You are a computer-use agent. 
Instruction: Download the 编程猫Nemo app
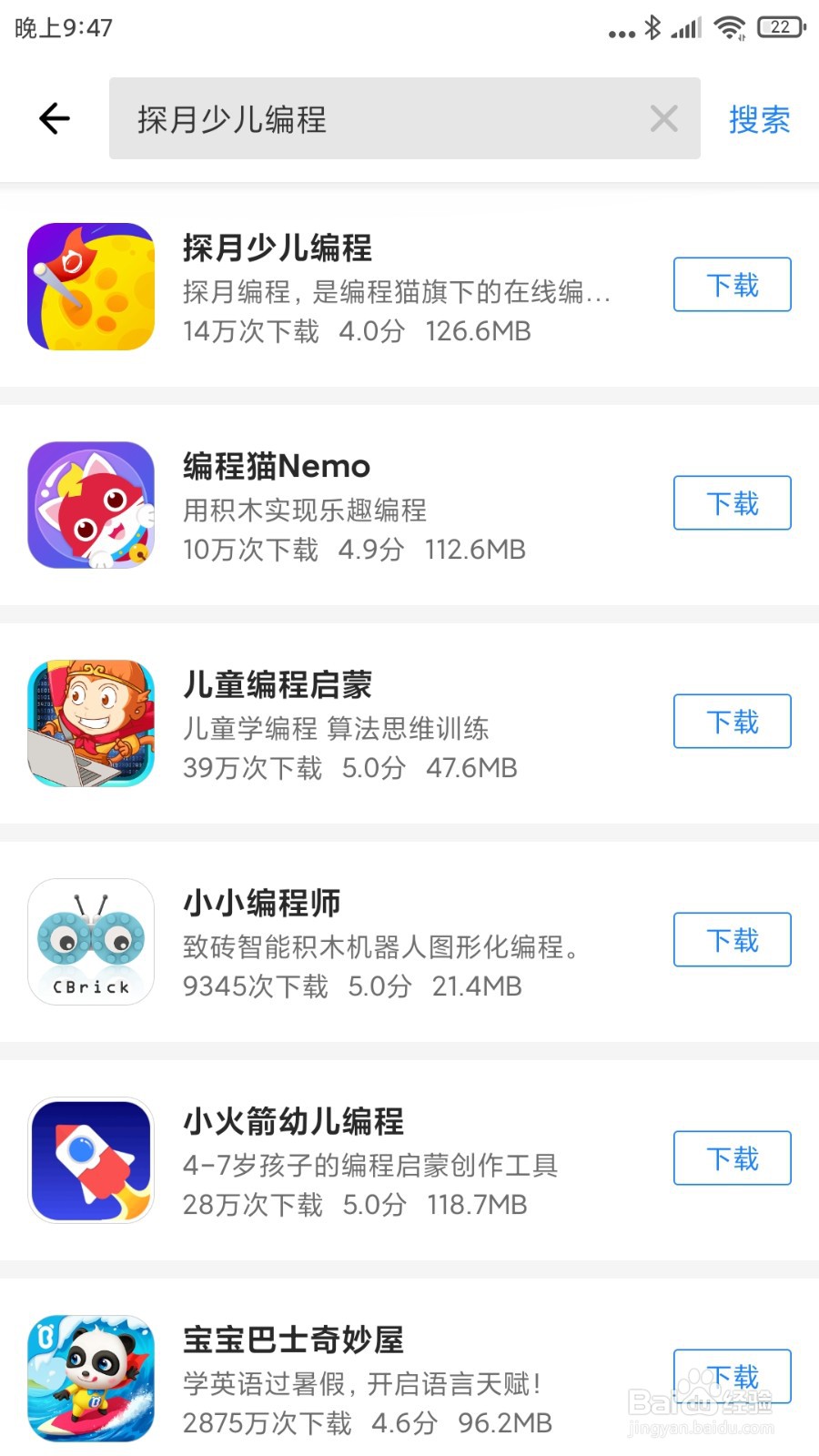point(732,503)
